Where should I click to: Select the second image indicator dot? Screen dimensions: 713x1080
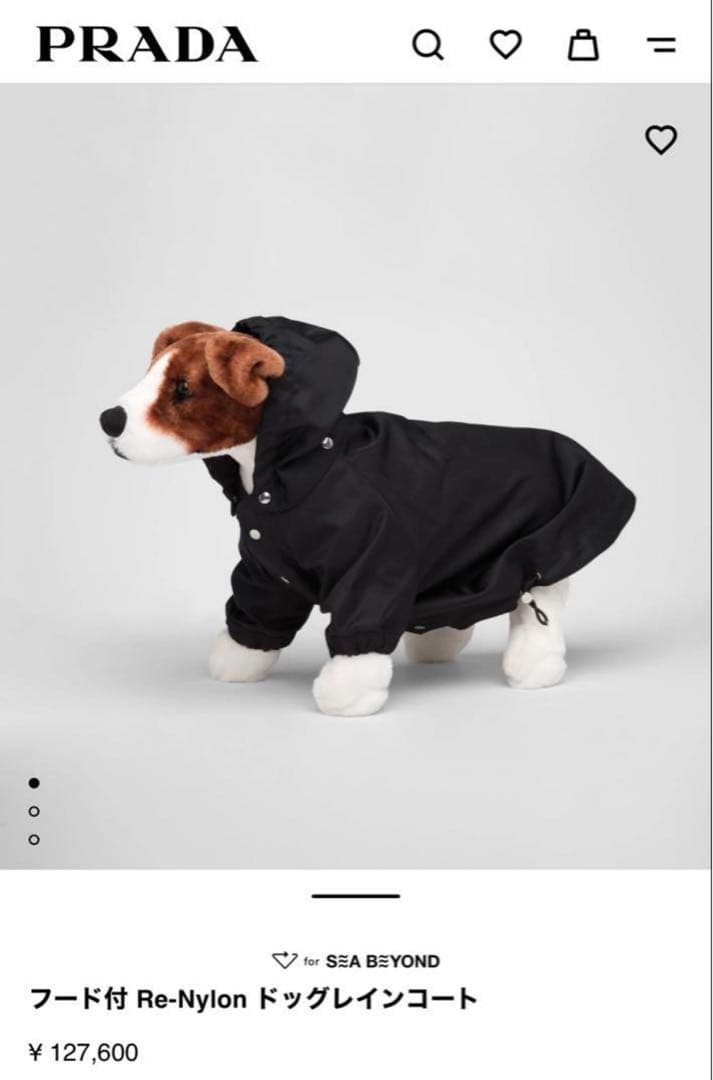(34, 811)
